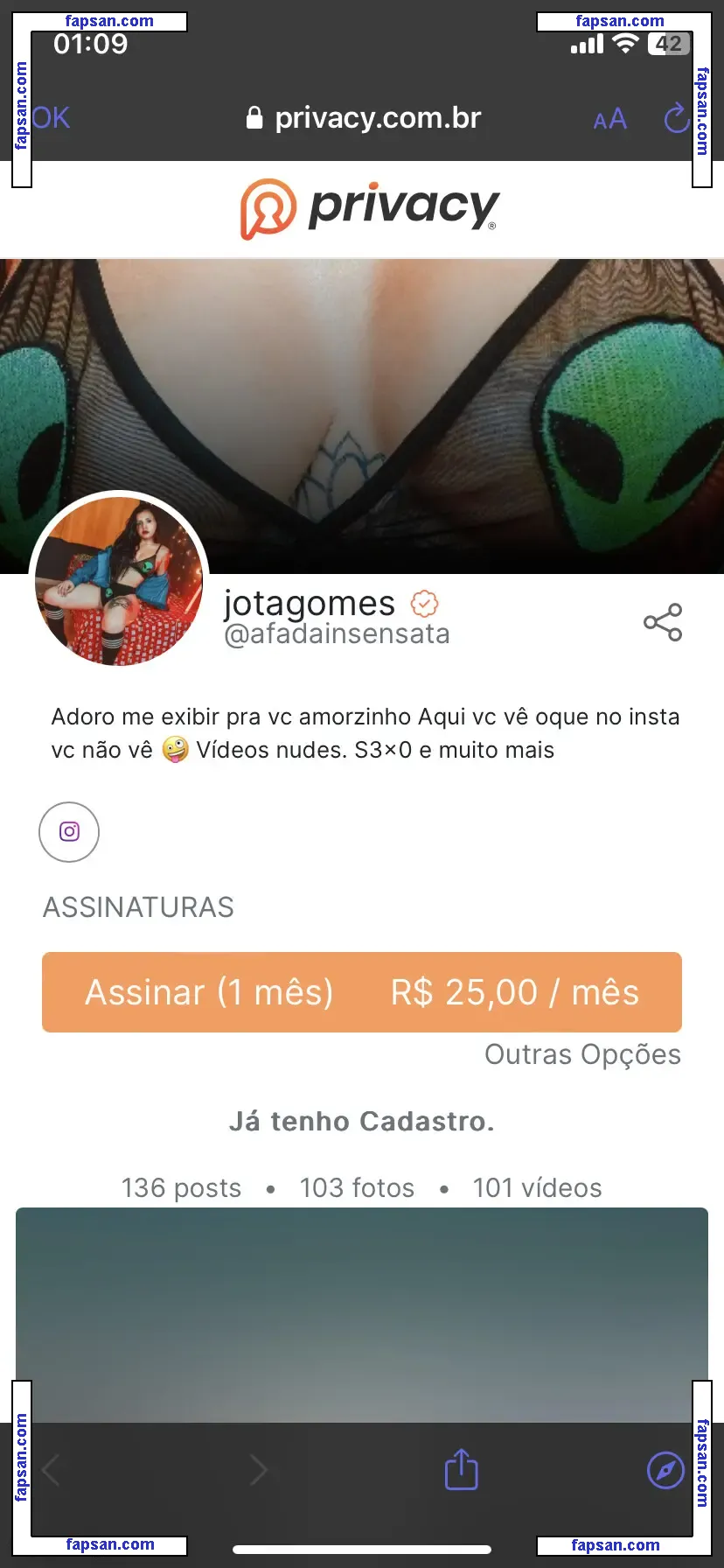Screen dimensions: 724x1568
Task: Share the jotagomes profile
Action: (x=662, y=622)
